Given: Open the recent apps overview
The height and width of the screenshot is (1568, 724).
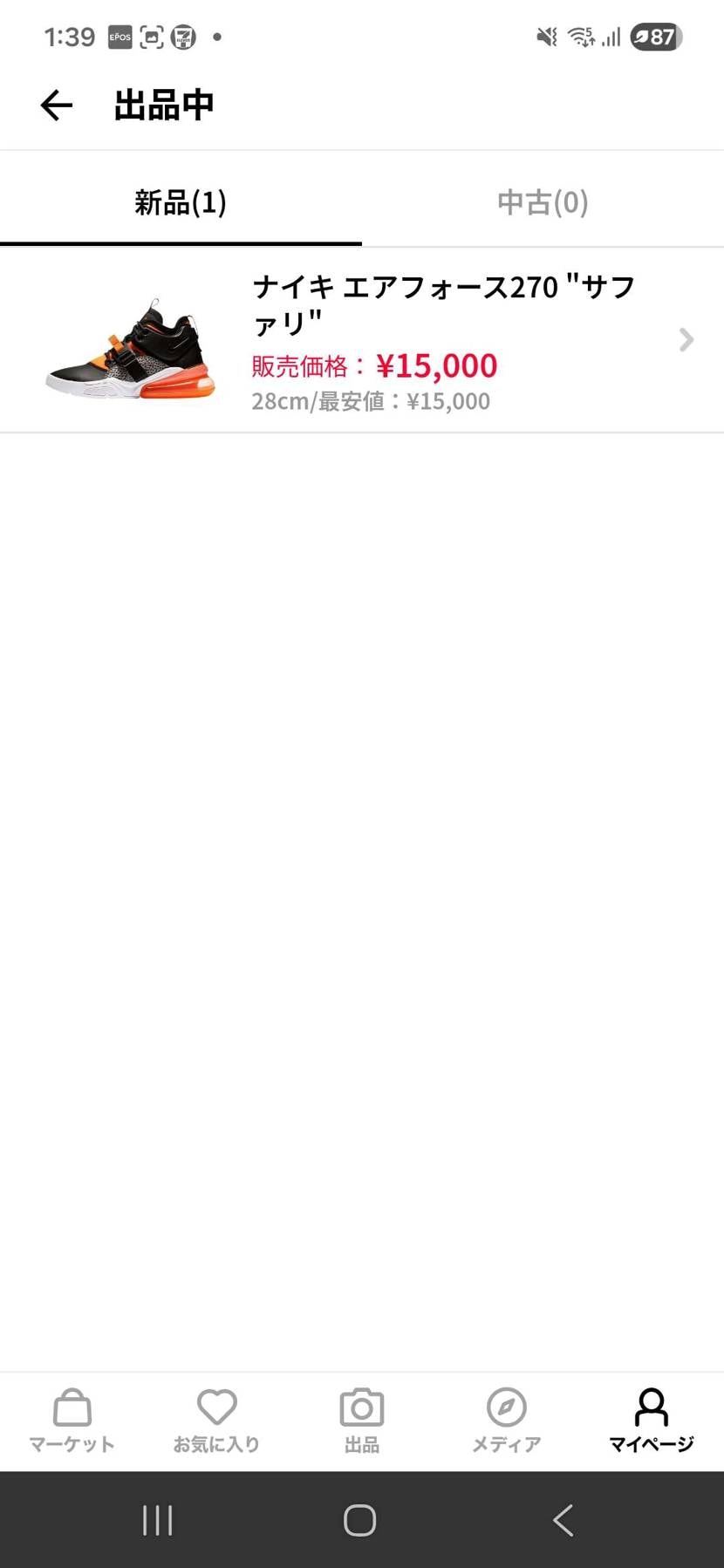Looking at the screenshot, I should [x=157, y=1521].
